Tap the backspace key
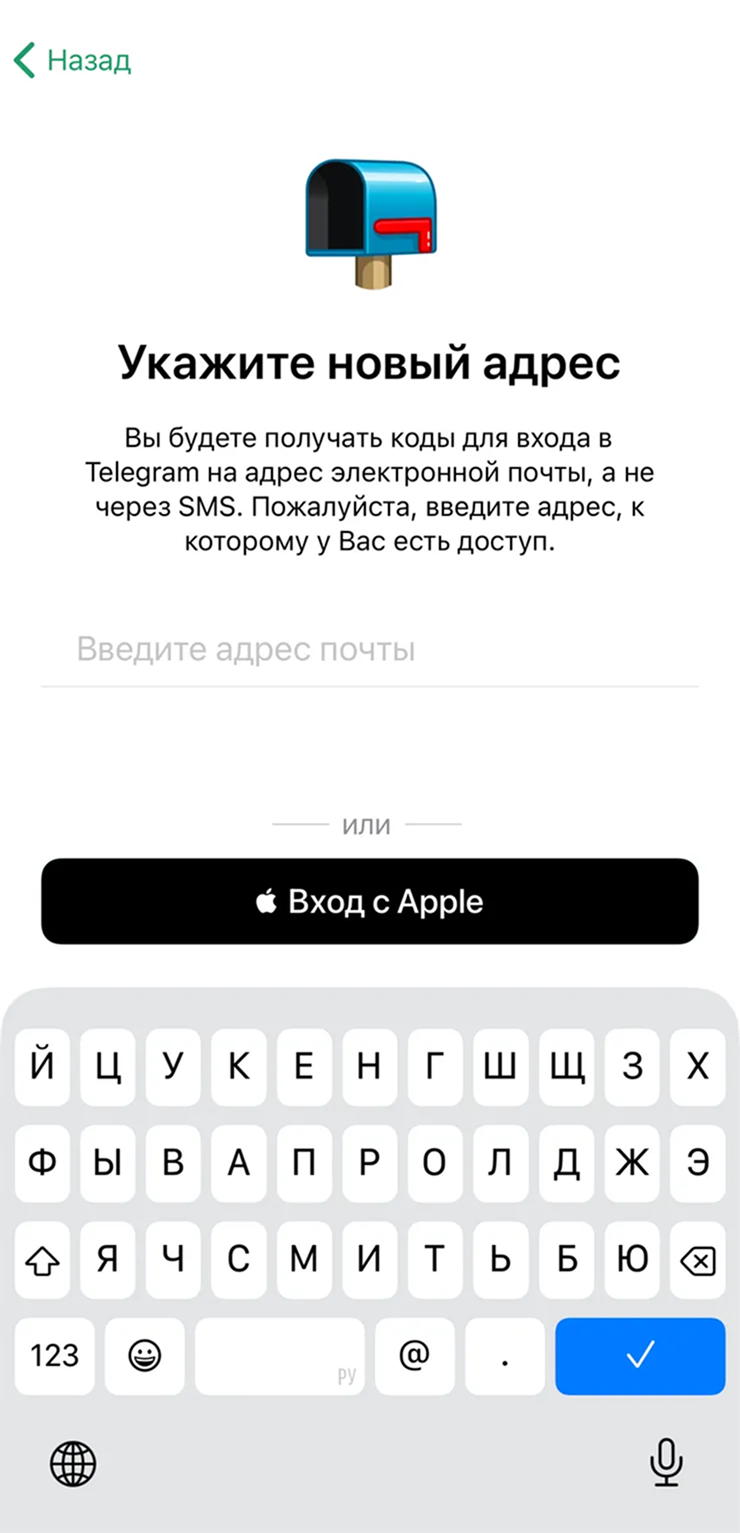Viewport: 740px width, 1533px height. point(697,1261)
